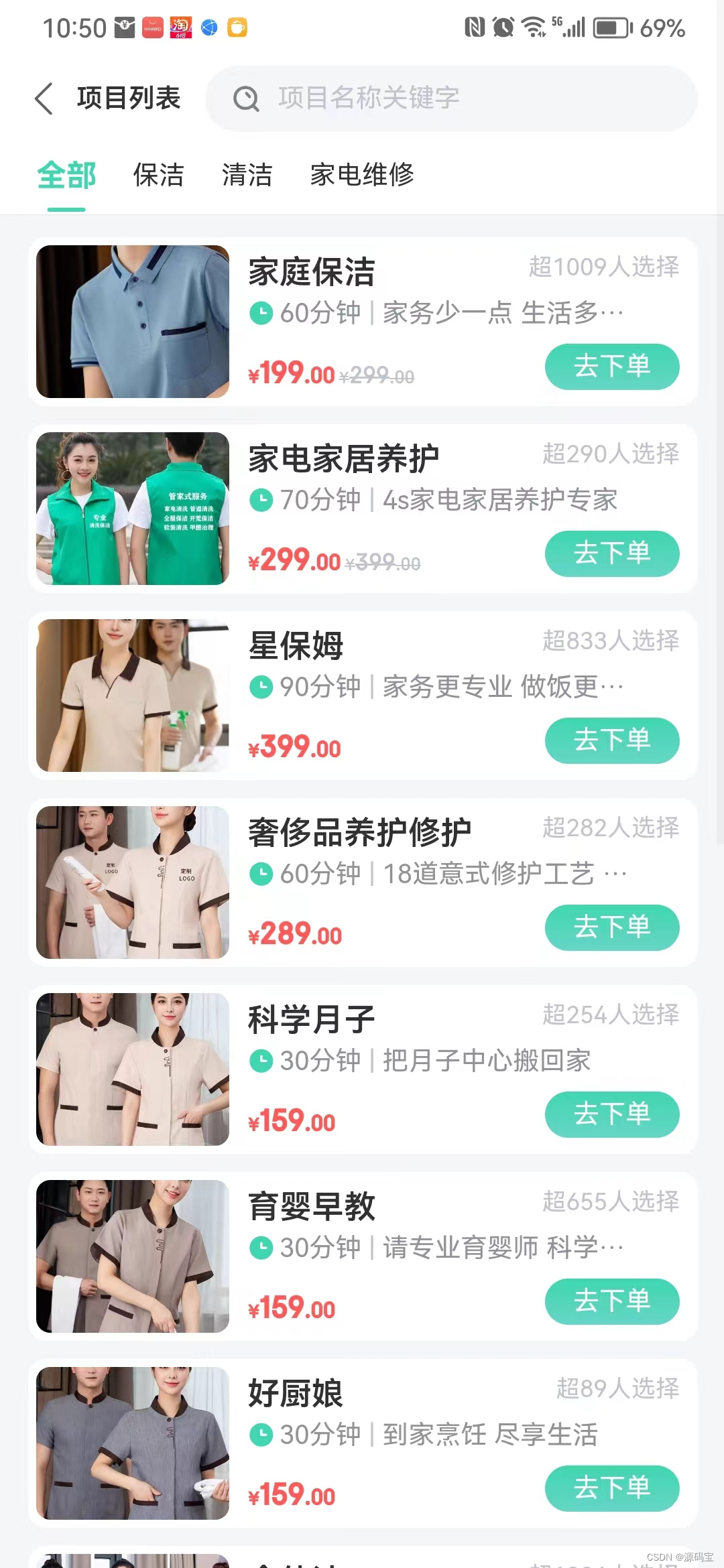
Task: Tap the clock icon beside 家庭保洁 duration
Action: coord(261,312)
